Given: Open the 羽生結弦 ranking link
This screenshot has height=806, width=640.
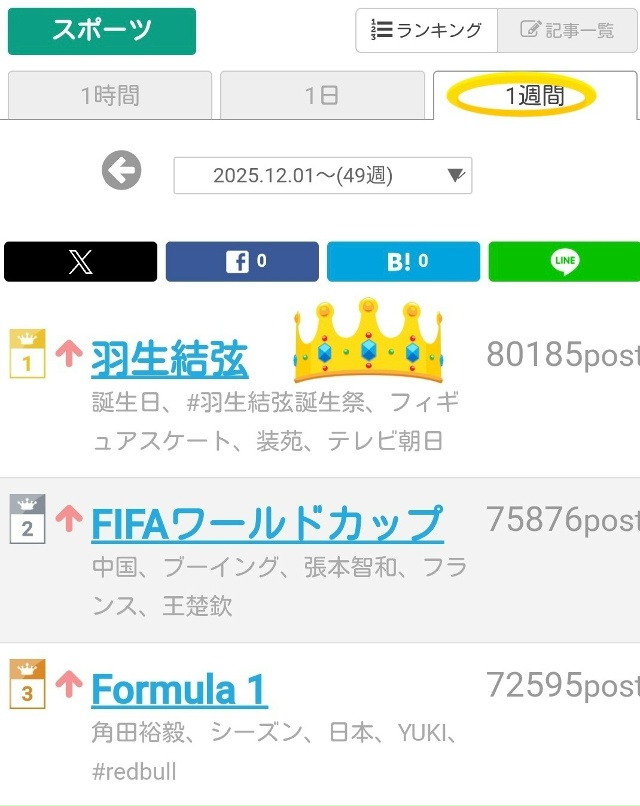Looking at the screenshot, I should 170,359.
